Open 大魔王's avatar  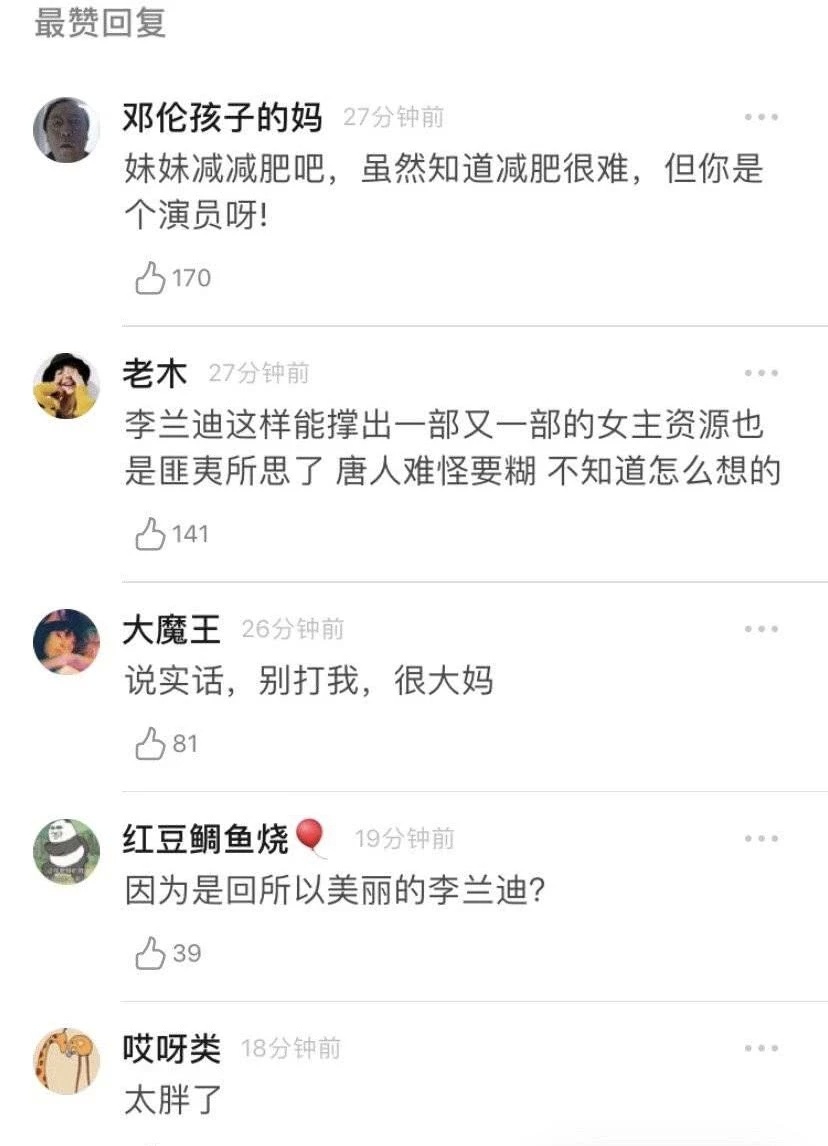67,641
